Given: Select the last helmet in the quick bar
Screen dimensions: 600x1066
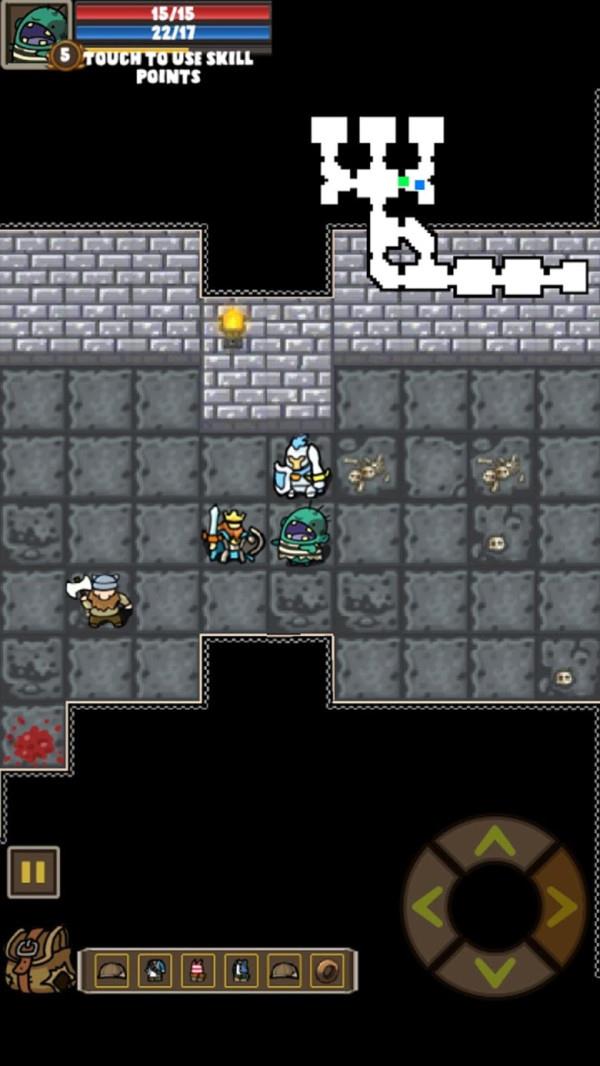Looking at the screenshot, I should [x=284, y=971].
